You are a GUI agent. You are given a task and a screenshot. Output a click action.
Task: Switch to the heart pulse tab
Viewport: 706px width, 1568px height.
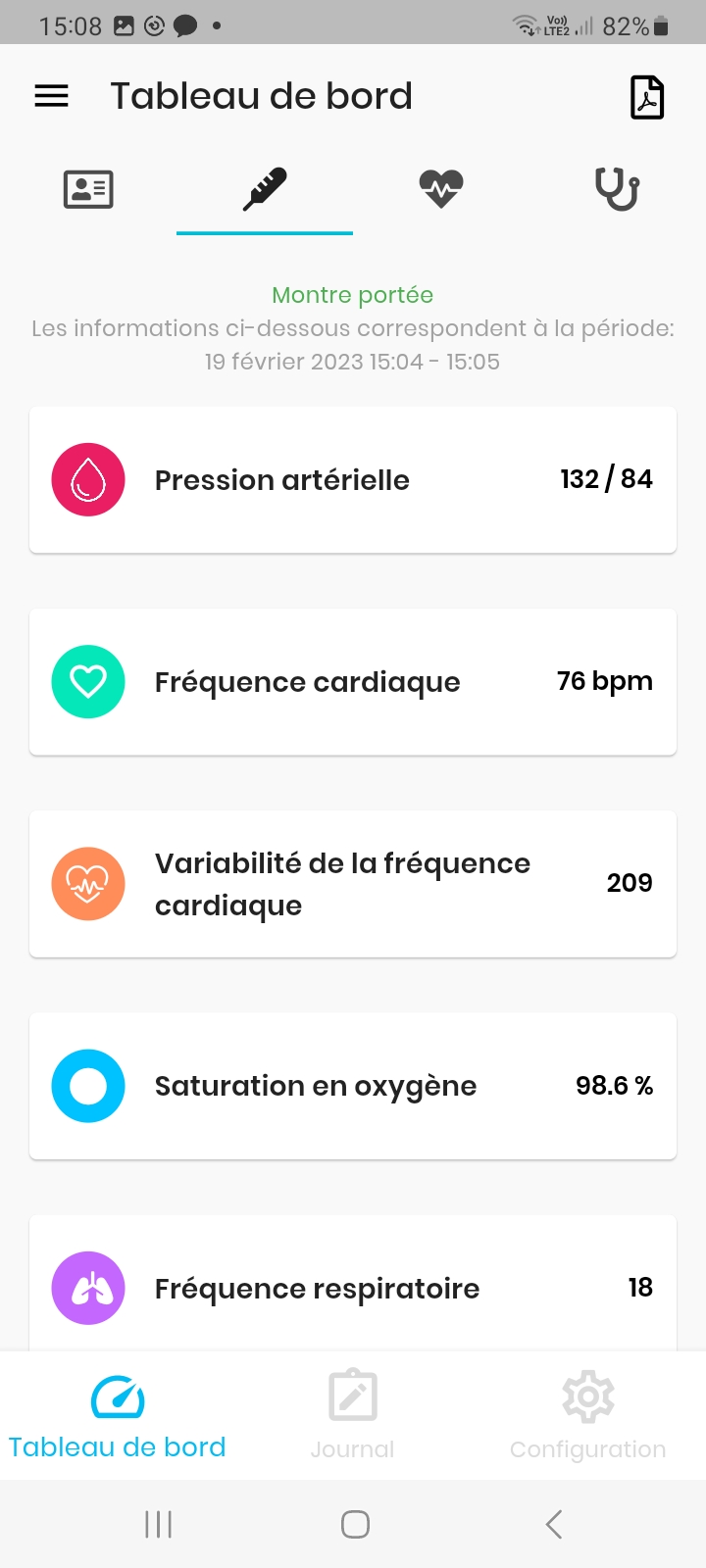[x=441, y=188]
